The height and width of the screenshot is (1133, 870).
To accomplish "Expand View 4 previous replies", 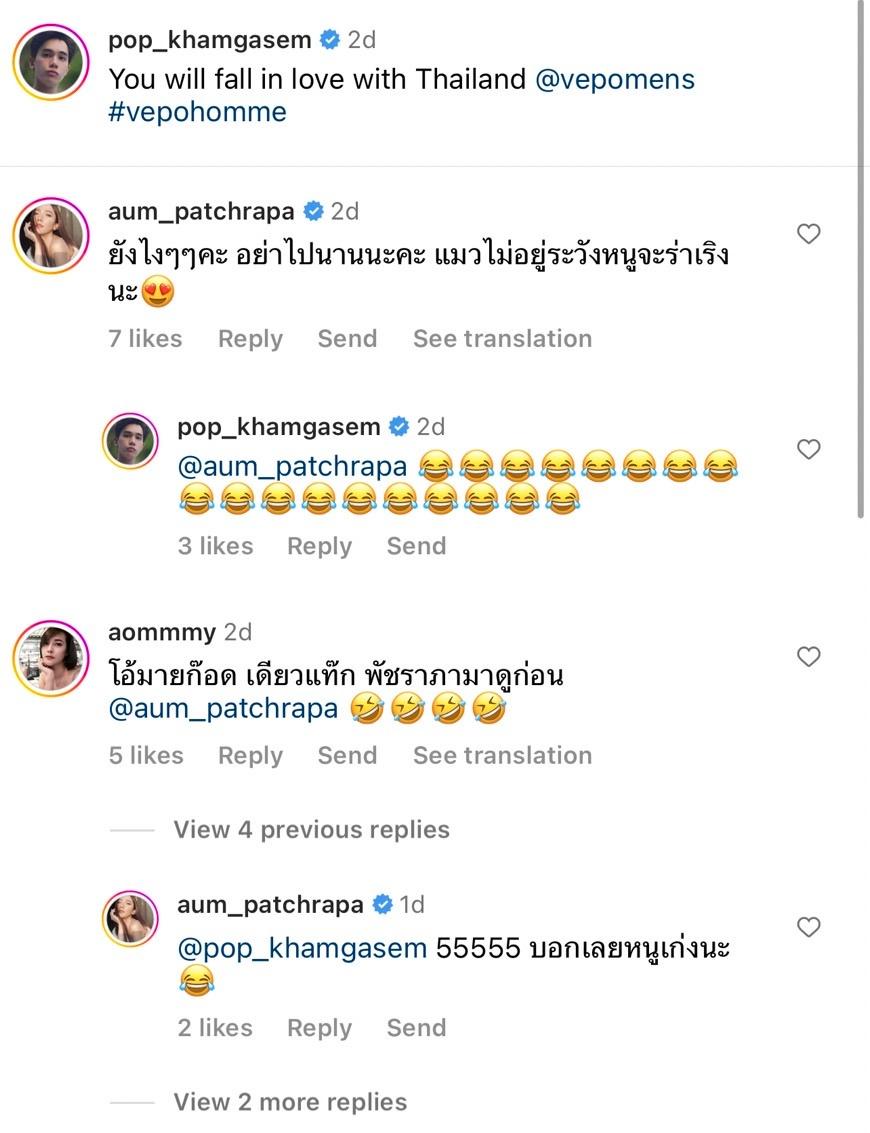I will [x=311, y=829].
